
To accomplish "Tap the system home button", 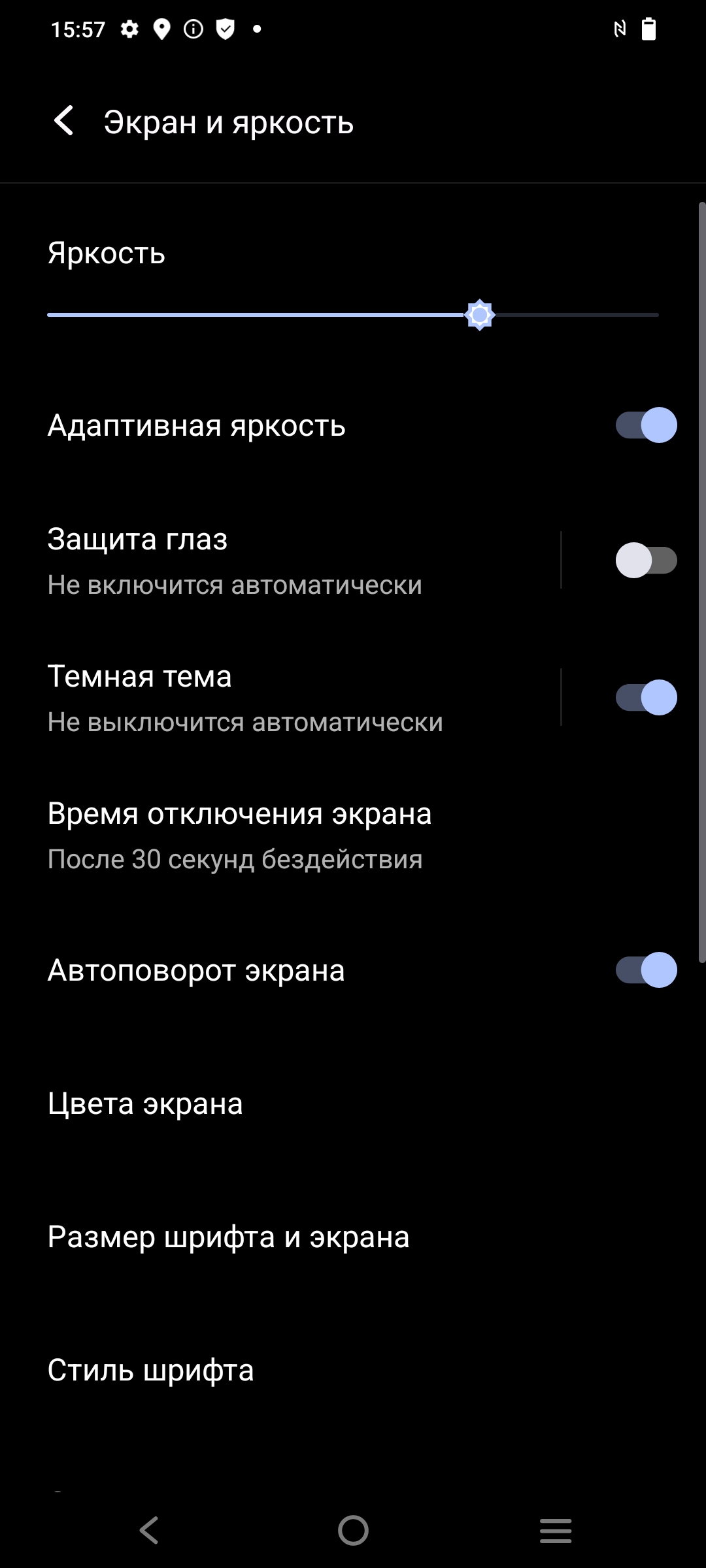I will (353, 1530).
